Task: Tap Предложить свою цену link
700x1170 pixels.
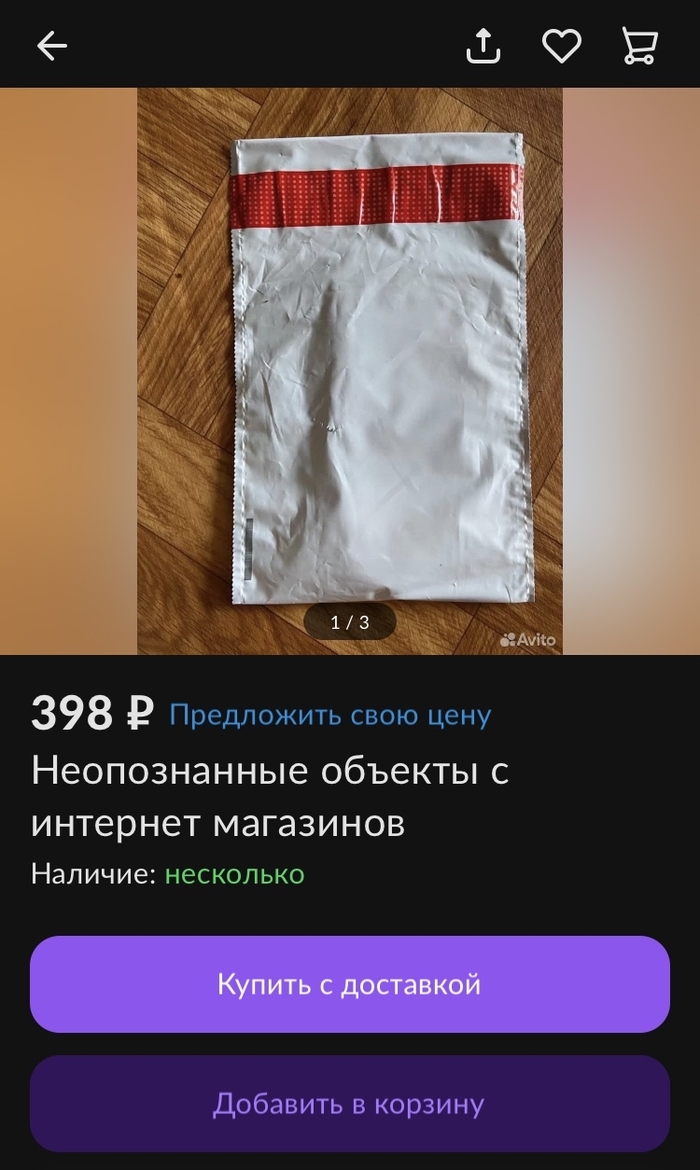Action: (x=330, y=715)
